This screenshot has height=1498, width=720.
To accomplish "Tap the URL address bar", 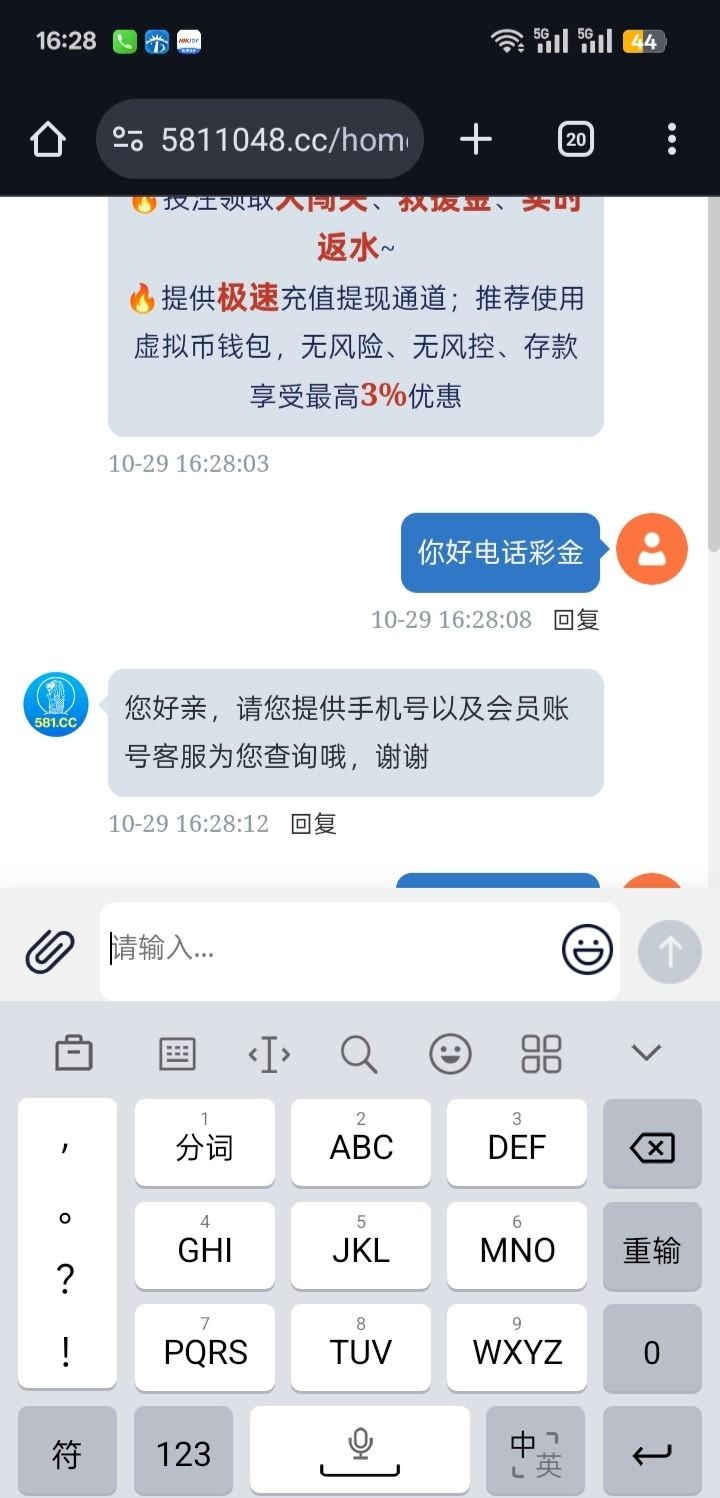I will [x=260, y=139].
